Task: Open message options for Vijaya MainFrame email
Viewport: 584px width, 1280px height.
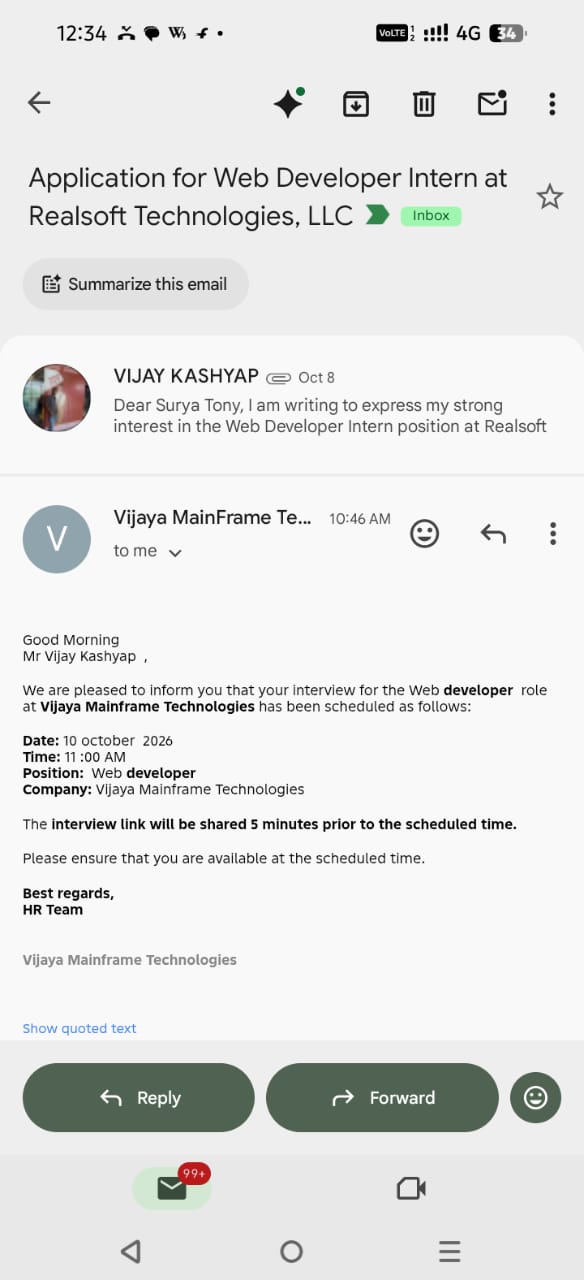Action: point(552,534)
